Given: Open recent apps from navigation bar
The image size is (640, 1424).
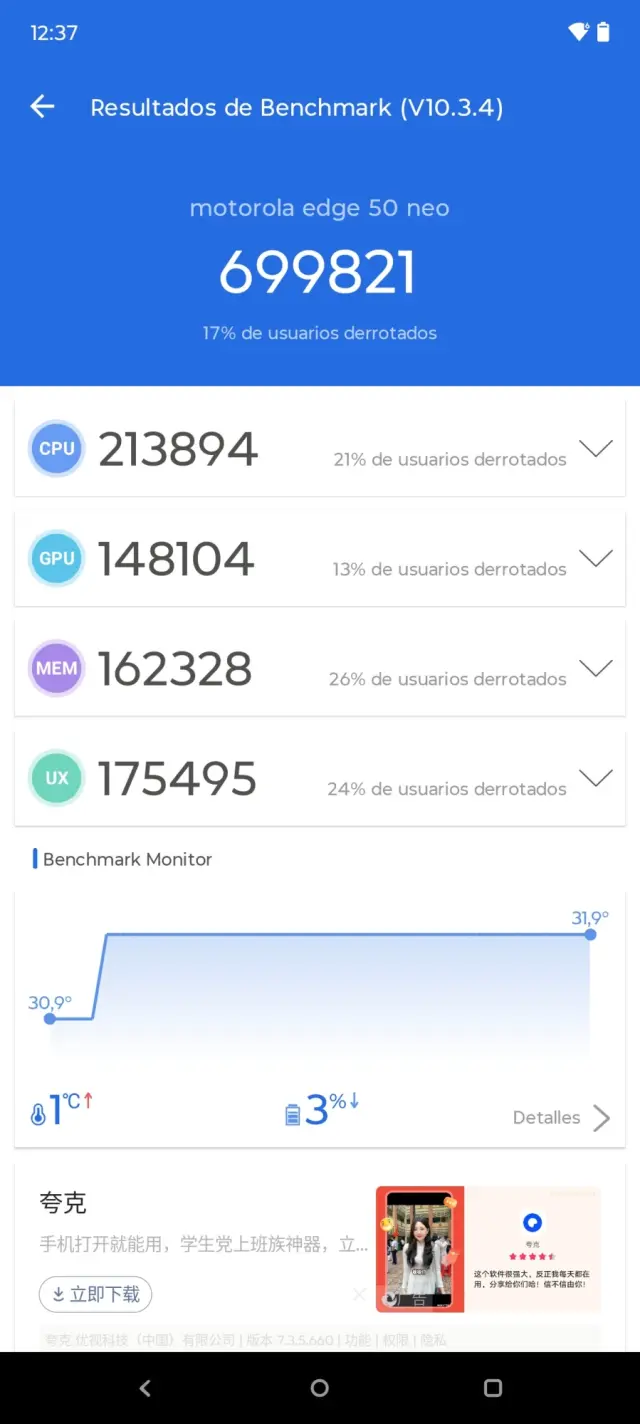Looking at the screenshot, I should pyautogui.click(x=492, y=1388).
